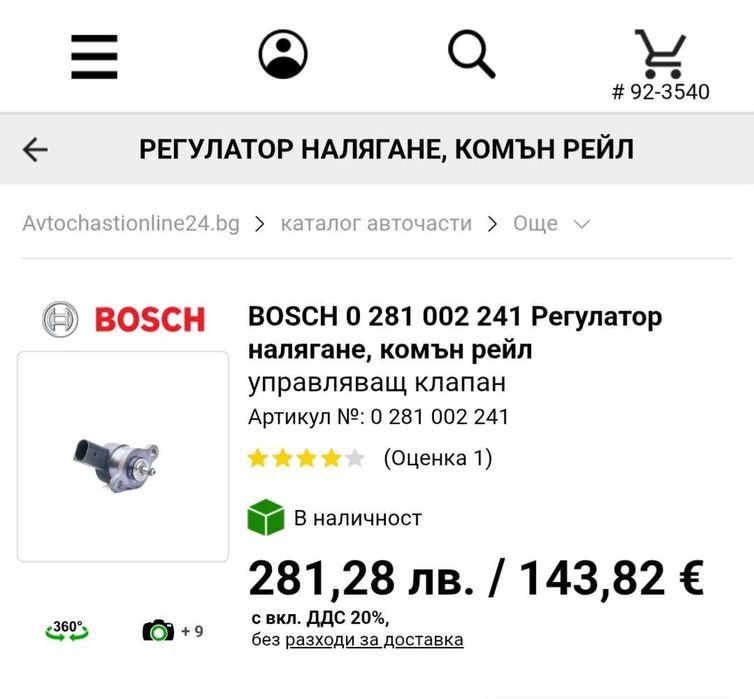
Task: Open the search magnifier
Action: (x=472, y=53)
